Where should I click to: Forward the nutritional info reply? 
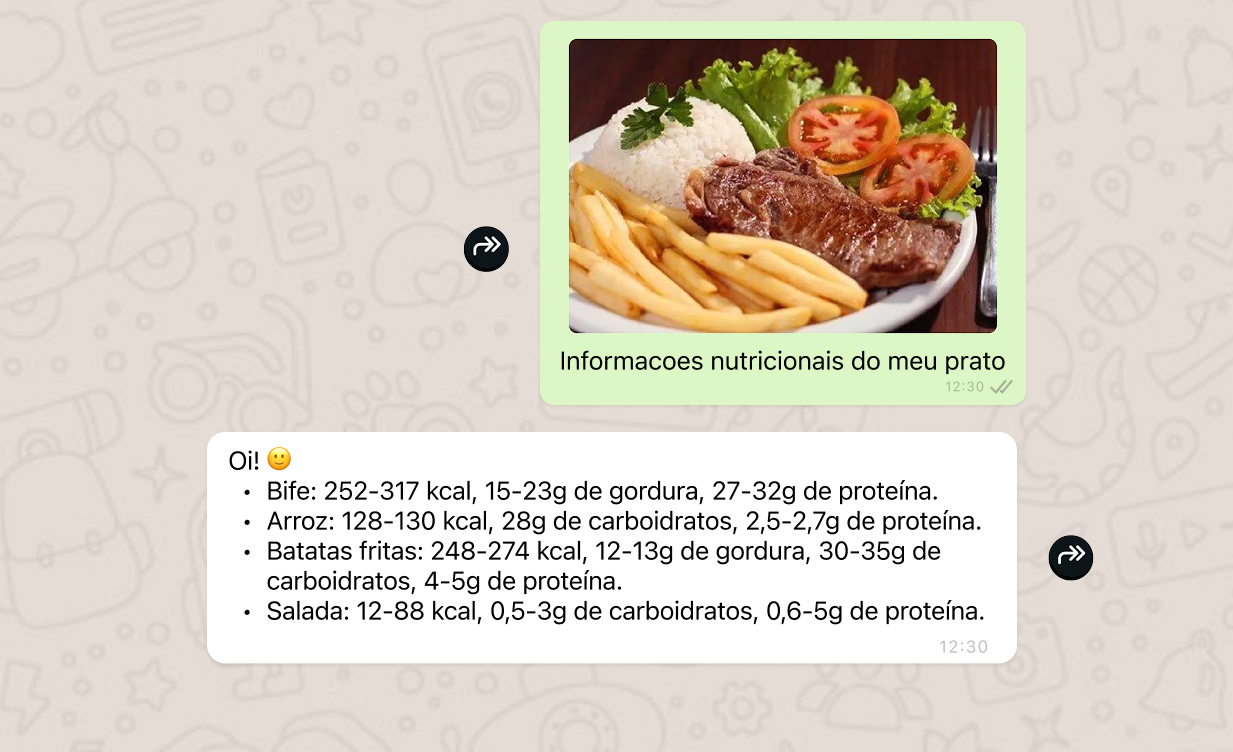tap(1070, 557)
